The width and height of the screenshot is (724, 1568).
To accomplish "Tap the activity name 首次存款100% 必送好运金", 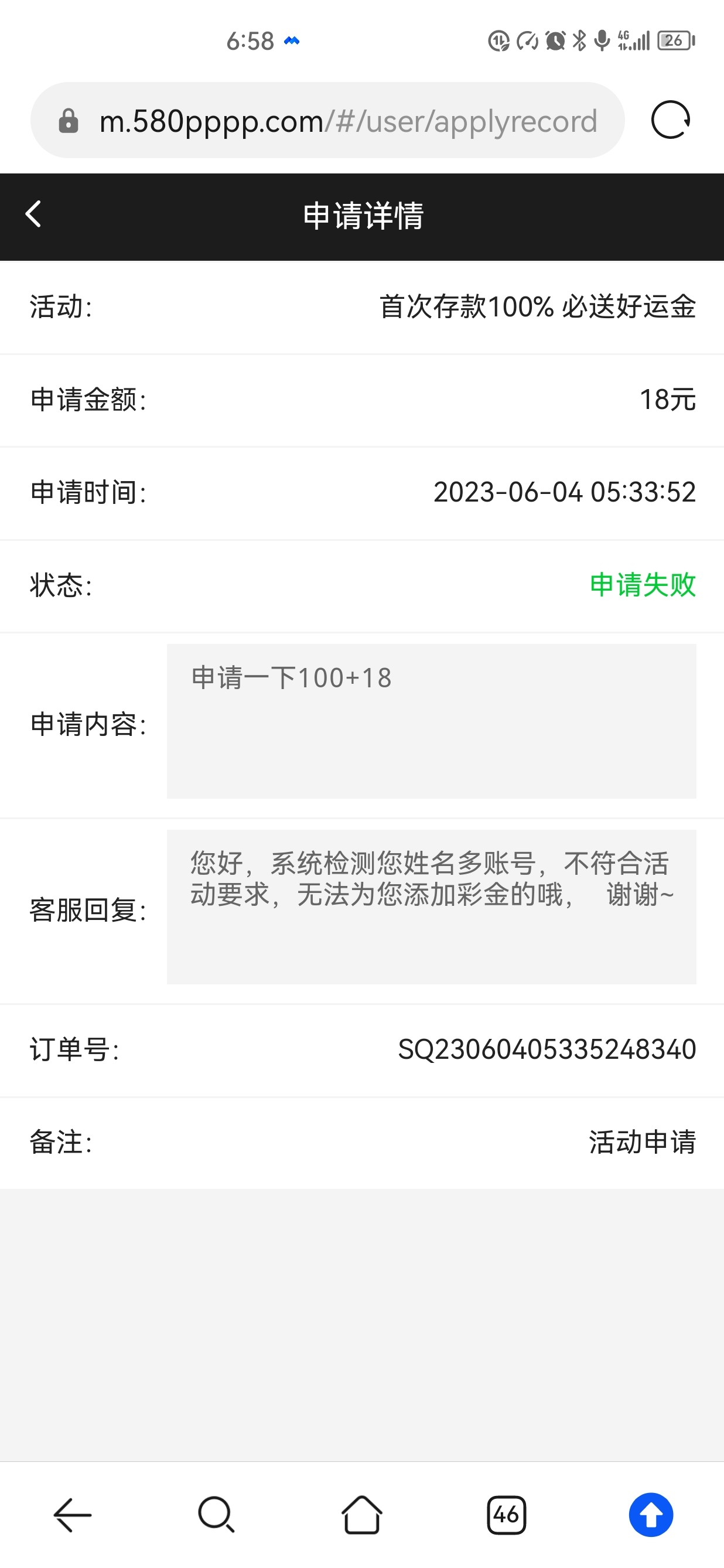I will click(x=537, y=308).
